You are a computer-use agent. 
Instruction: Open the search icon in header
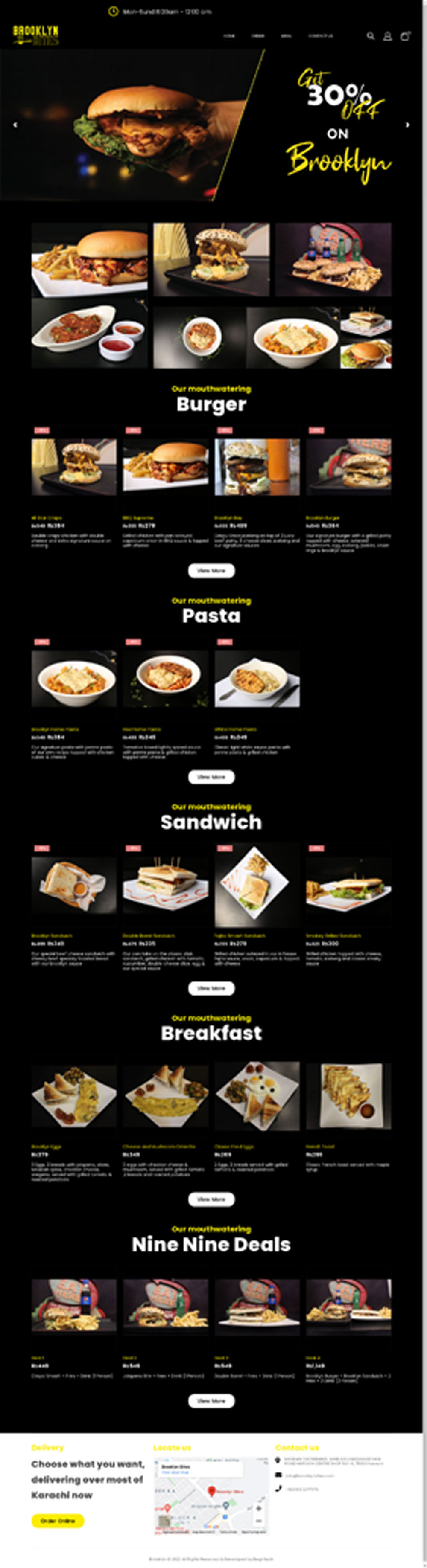pyautogui.click(x=370, y=37)
